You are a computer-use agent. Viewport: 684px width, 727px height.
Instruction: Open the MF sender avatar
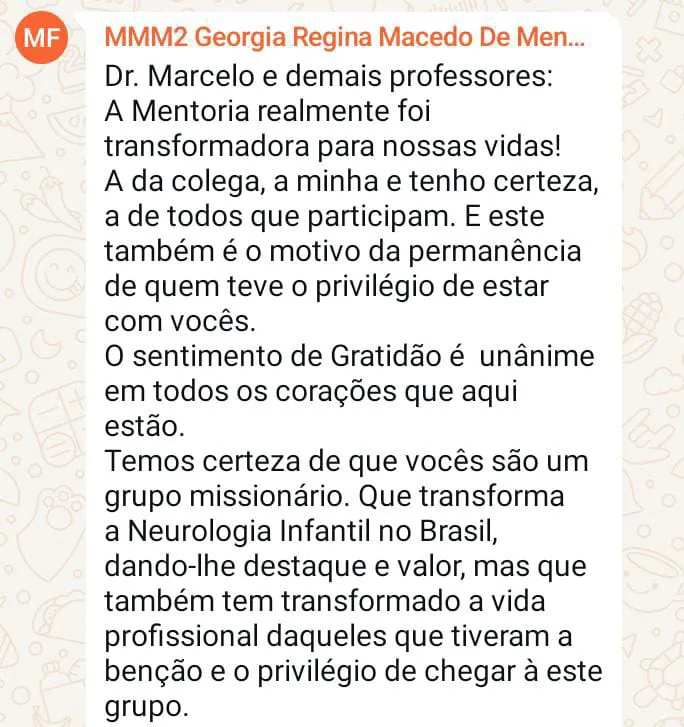tap(41, 39)
